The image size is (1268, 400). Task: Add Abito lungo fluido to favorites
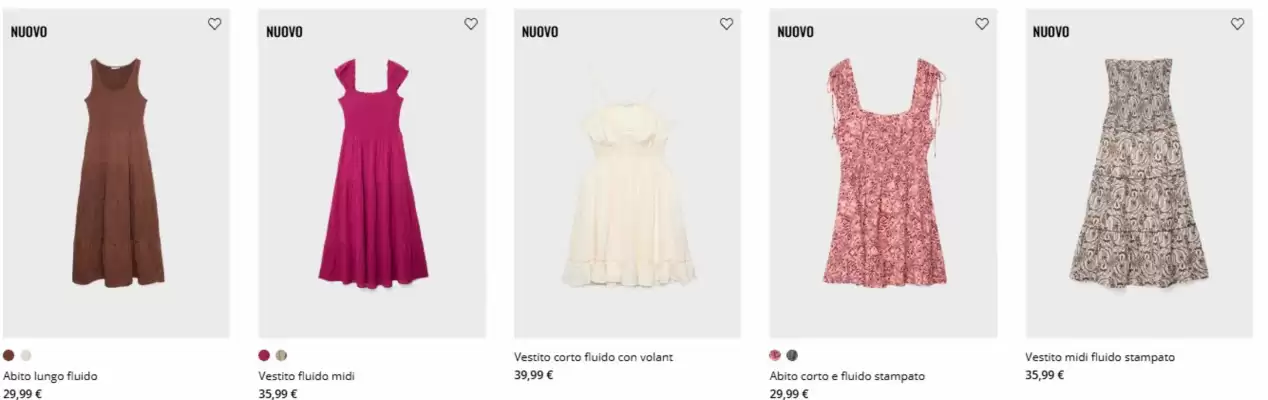(214, 24)
